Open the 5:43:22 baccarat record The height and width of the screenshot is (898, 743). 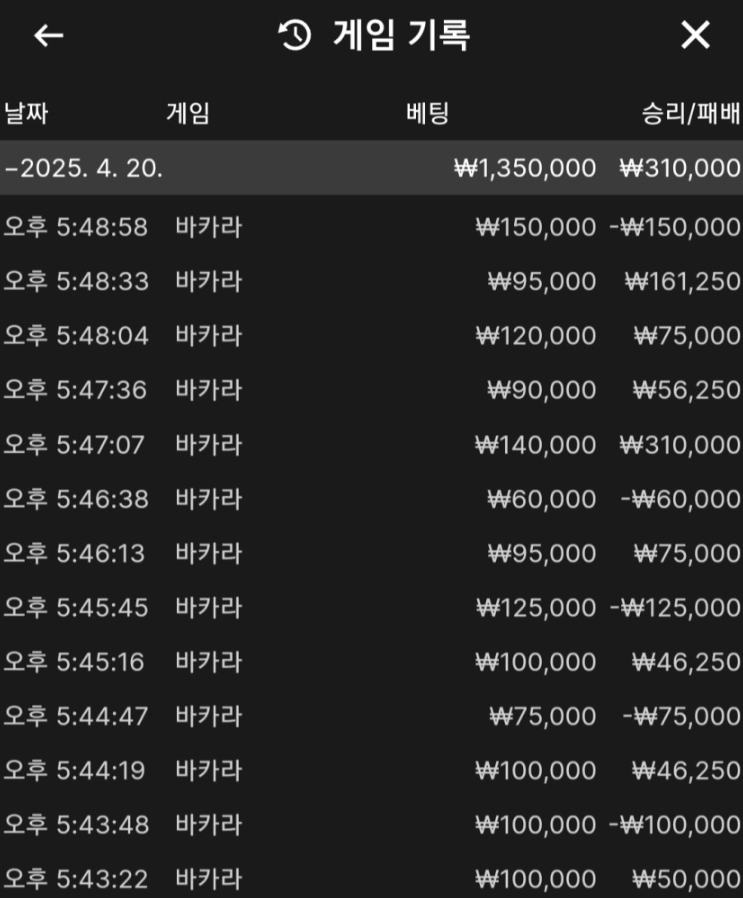tap(371, 878)
